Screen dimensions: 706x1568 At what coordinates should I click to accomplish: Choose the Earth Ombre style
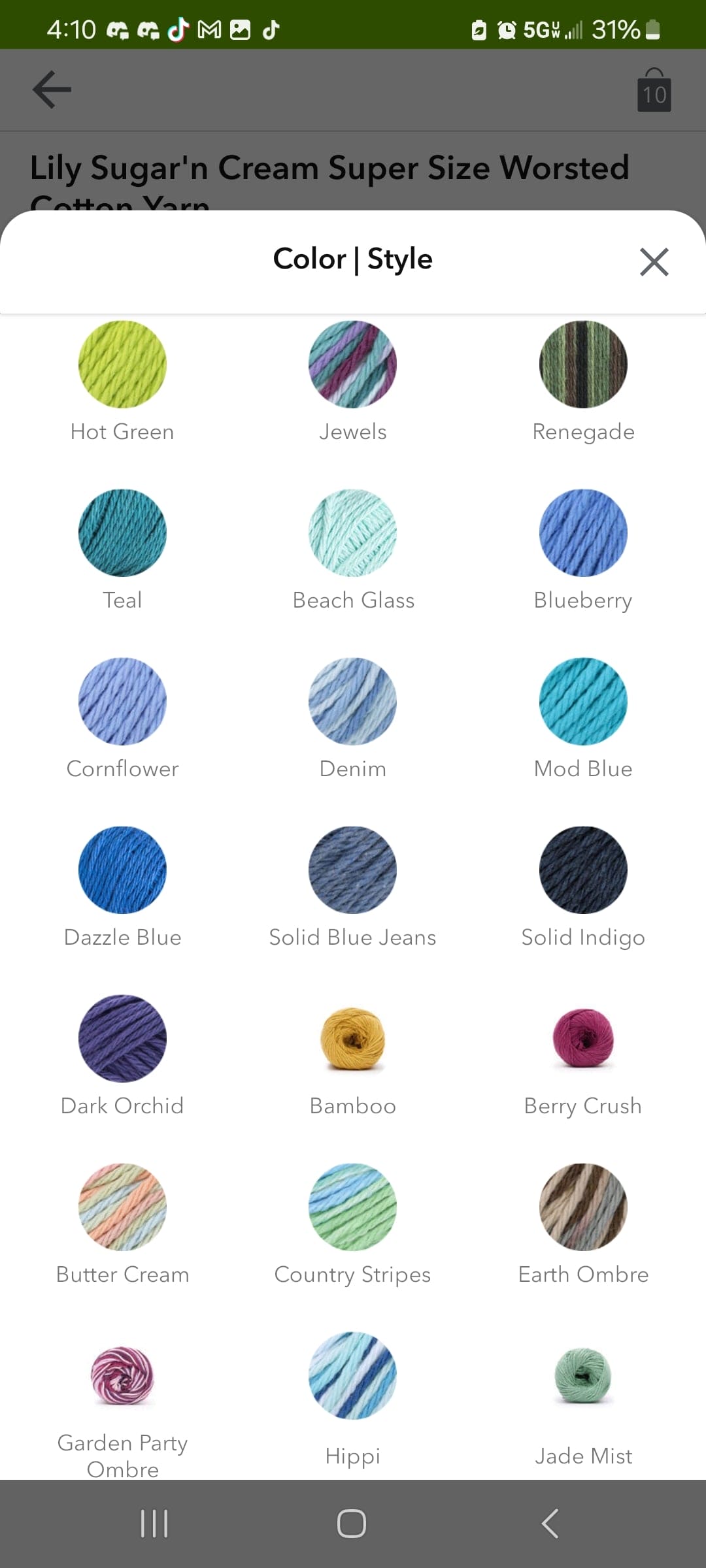pyautogui.click(x=583, y=1207)
